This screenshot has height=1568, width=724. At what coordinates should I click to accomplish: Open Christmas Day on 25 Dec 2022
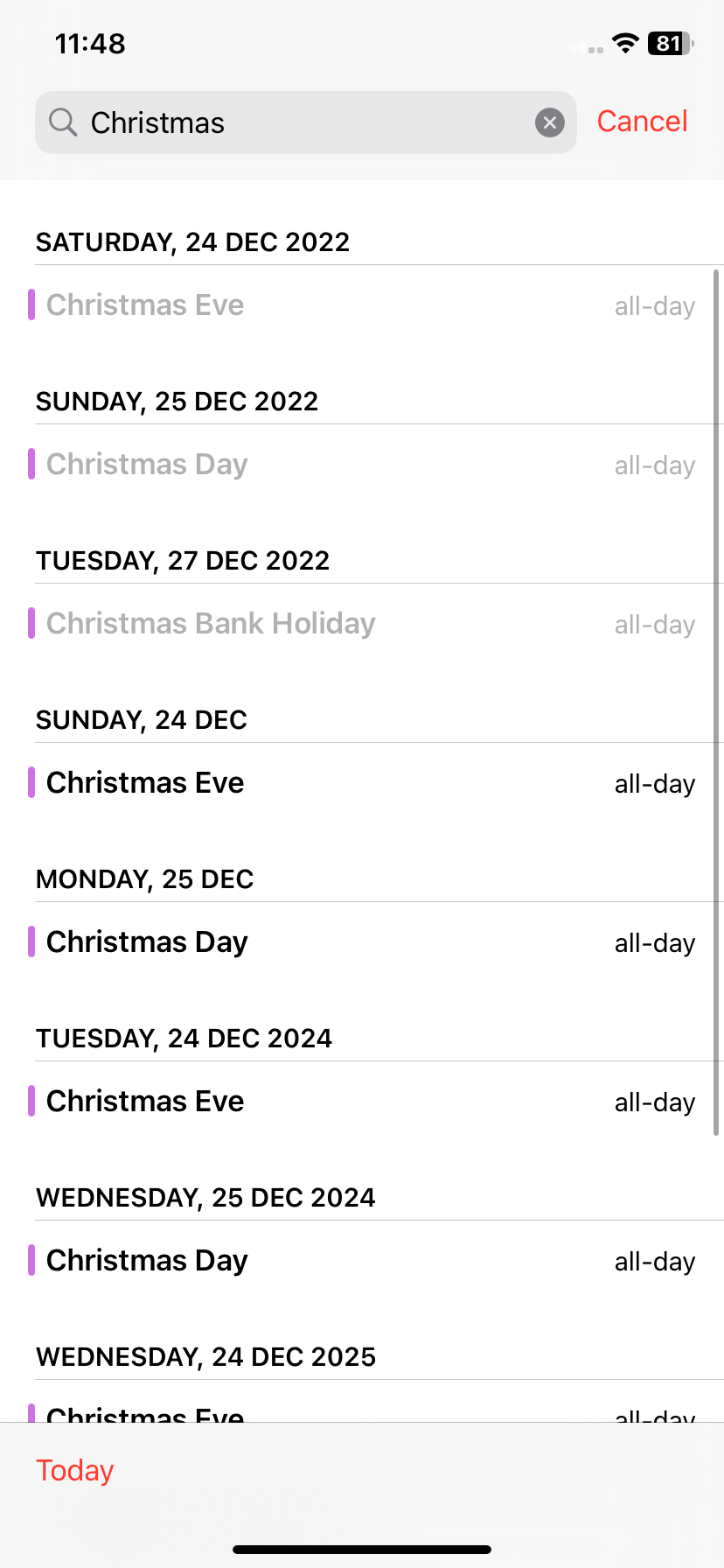[x=362, y=465]
